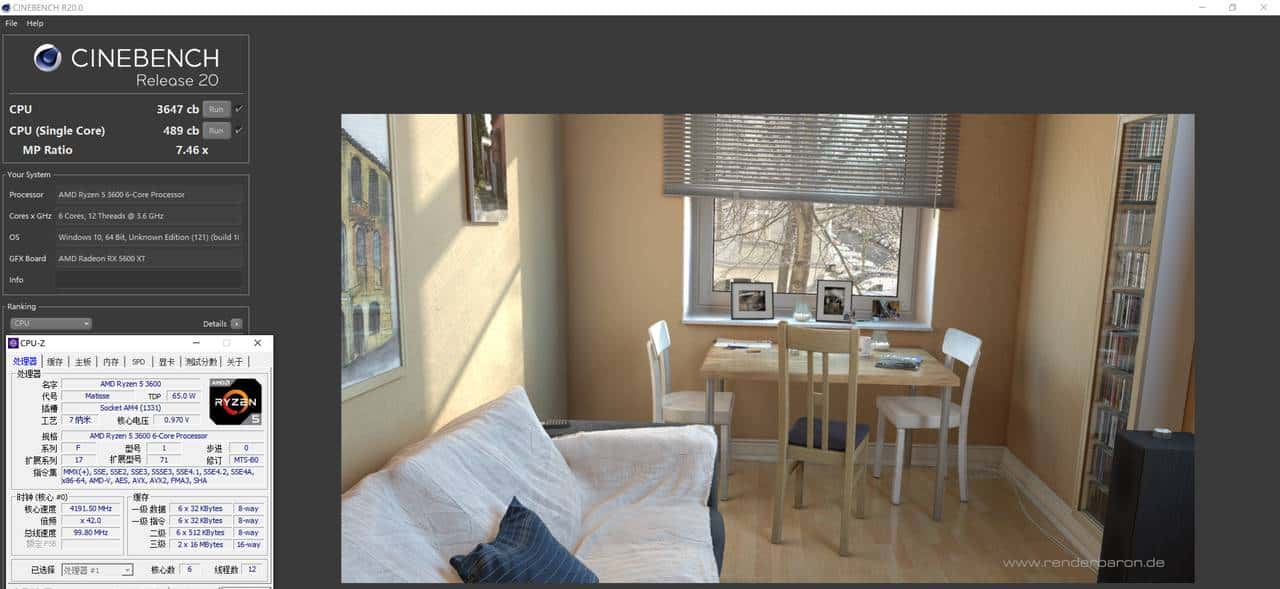Switch to the 缓存 tab in CPU-Z

tap(55, 362)
